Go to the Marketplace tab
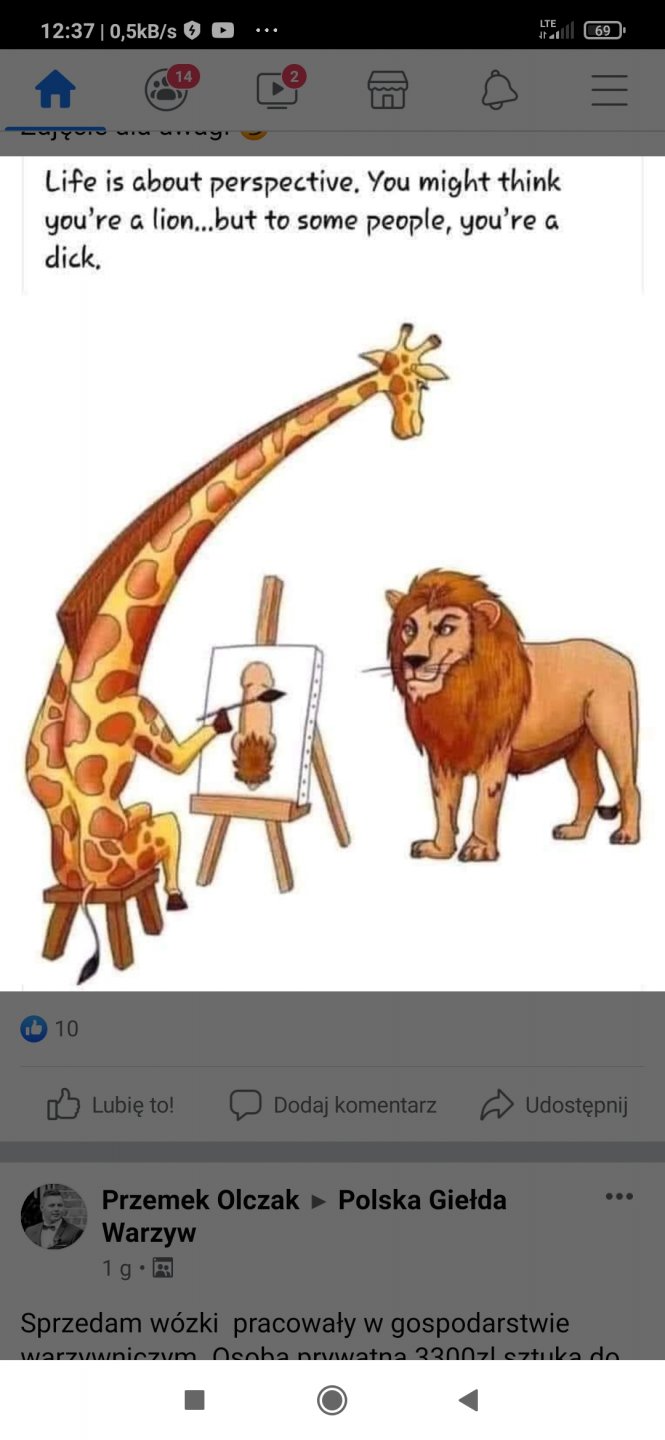 (x=388, y=91)
